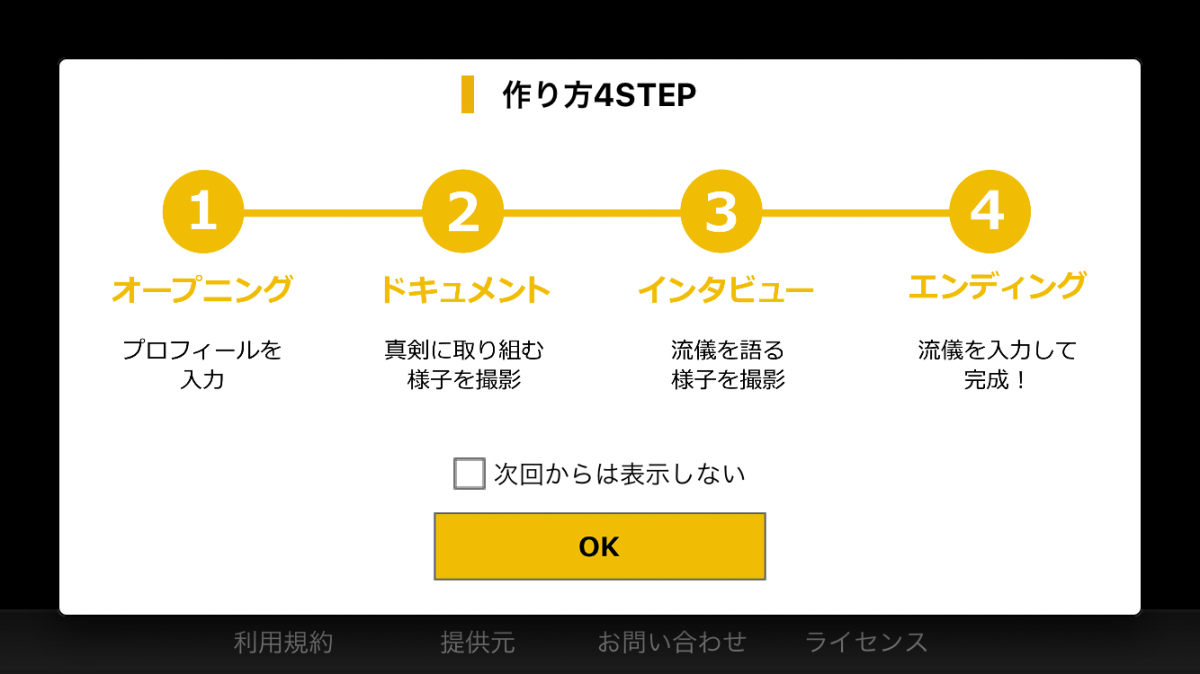Open the 提供元 link
The height and width of the screenshot is (674, 1200).
click(x=477, y=642)
